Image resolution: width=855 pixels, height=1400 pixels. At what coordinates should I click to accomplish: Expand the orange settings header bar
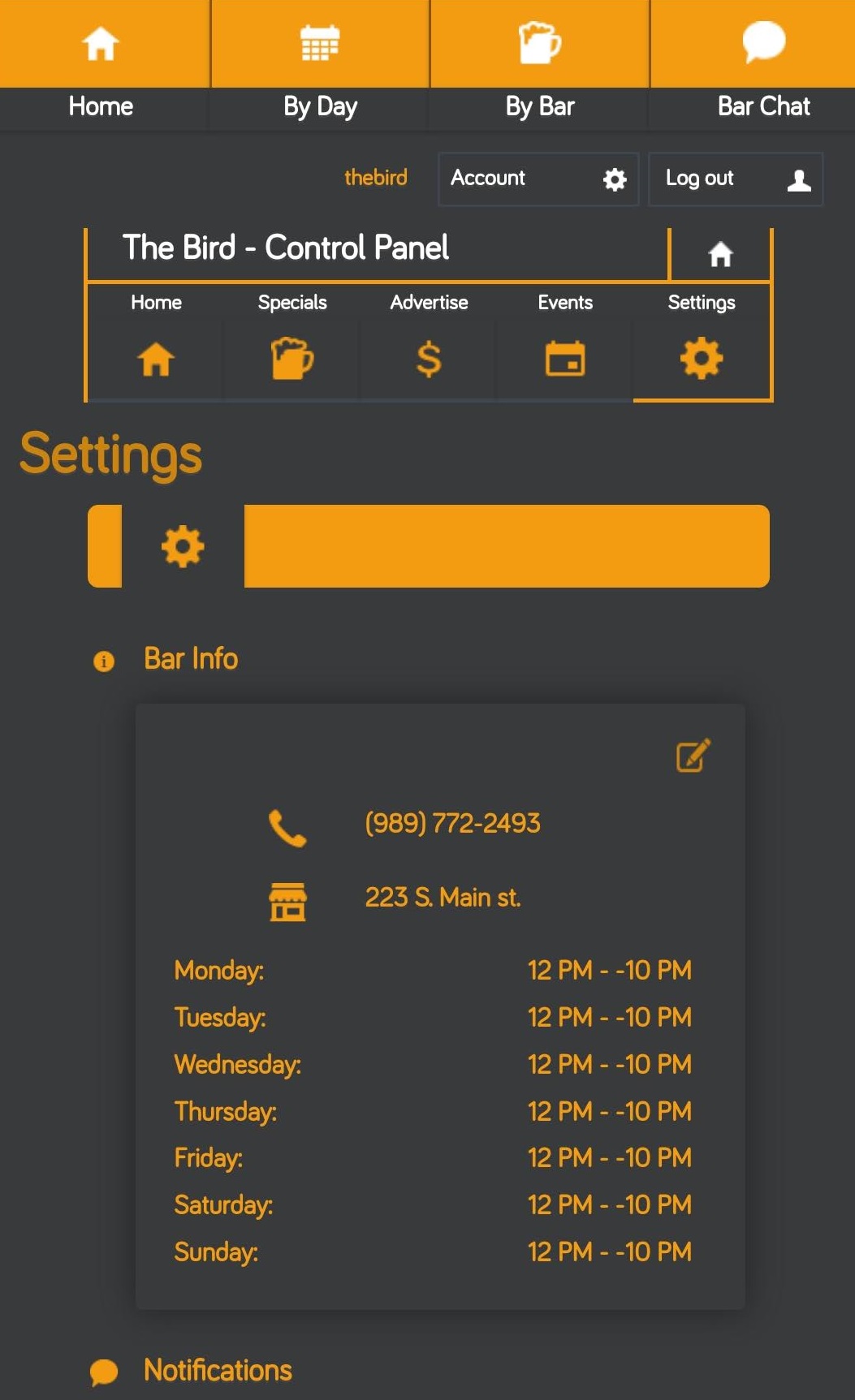click(505, 545)
